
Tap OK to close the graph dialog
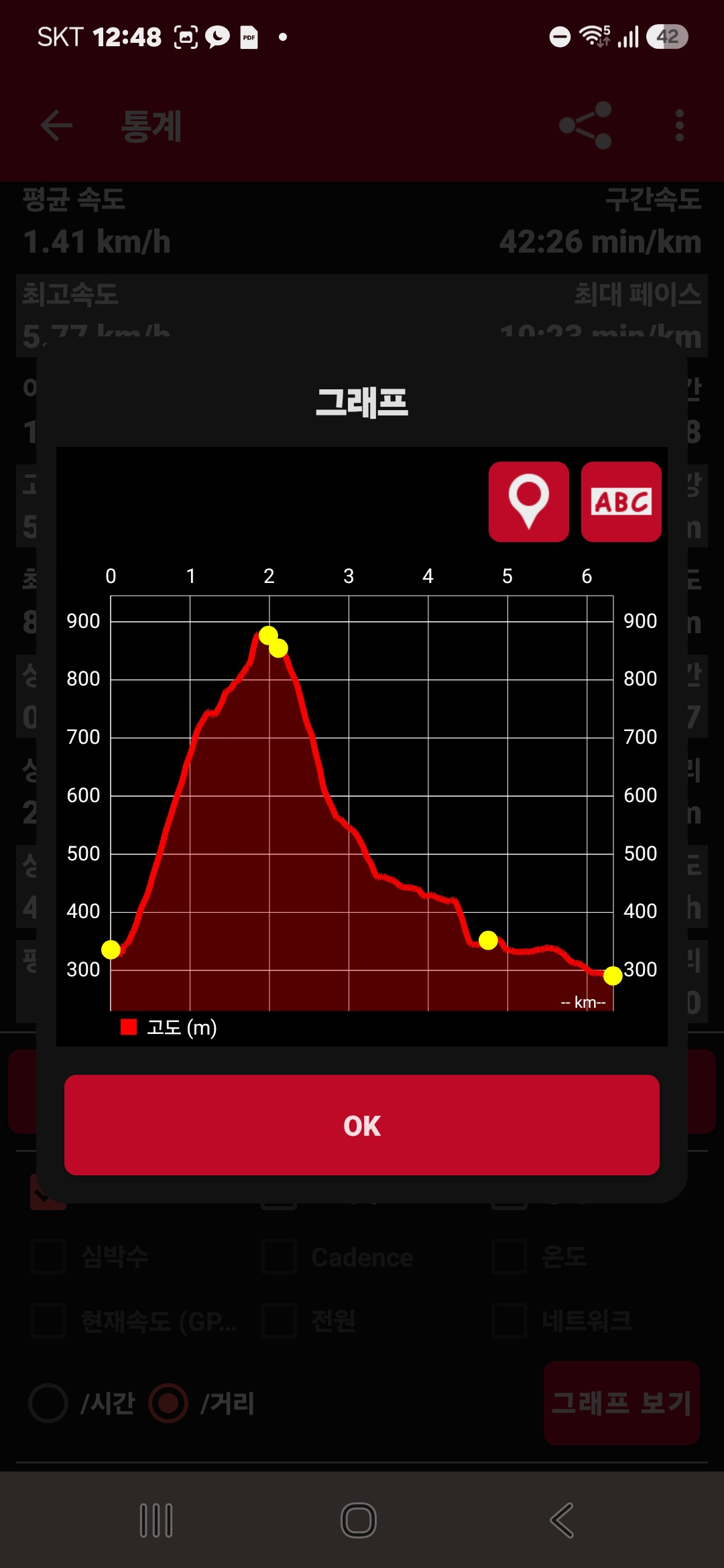click(362, 1125)
